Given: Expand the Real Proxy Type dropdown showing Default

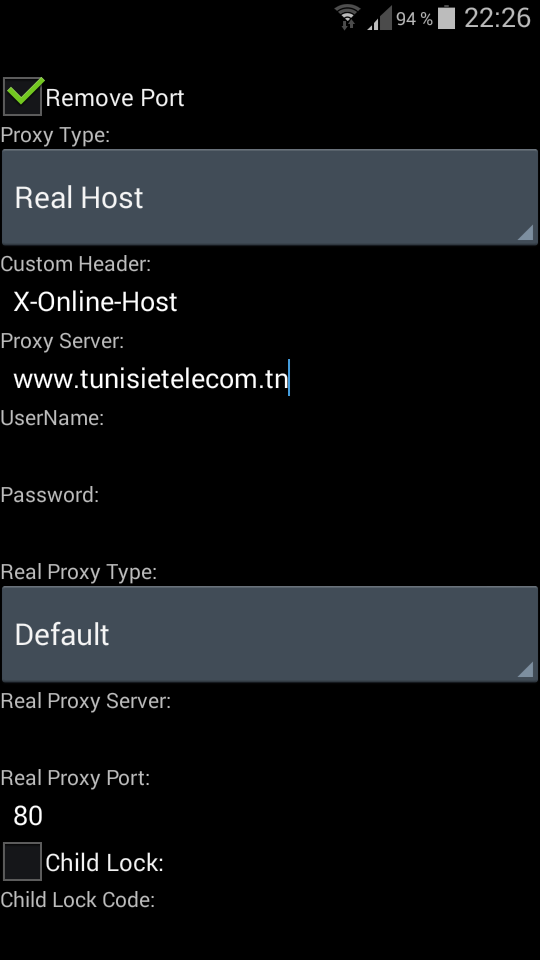Looking at the screenshot, I should click(x=270, y=634).
